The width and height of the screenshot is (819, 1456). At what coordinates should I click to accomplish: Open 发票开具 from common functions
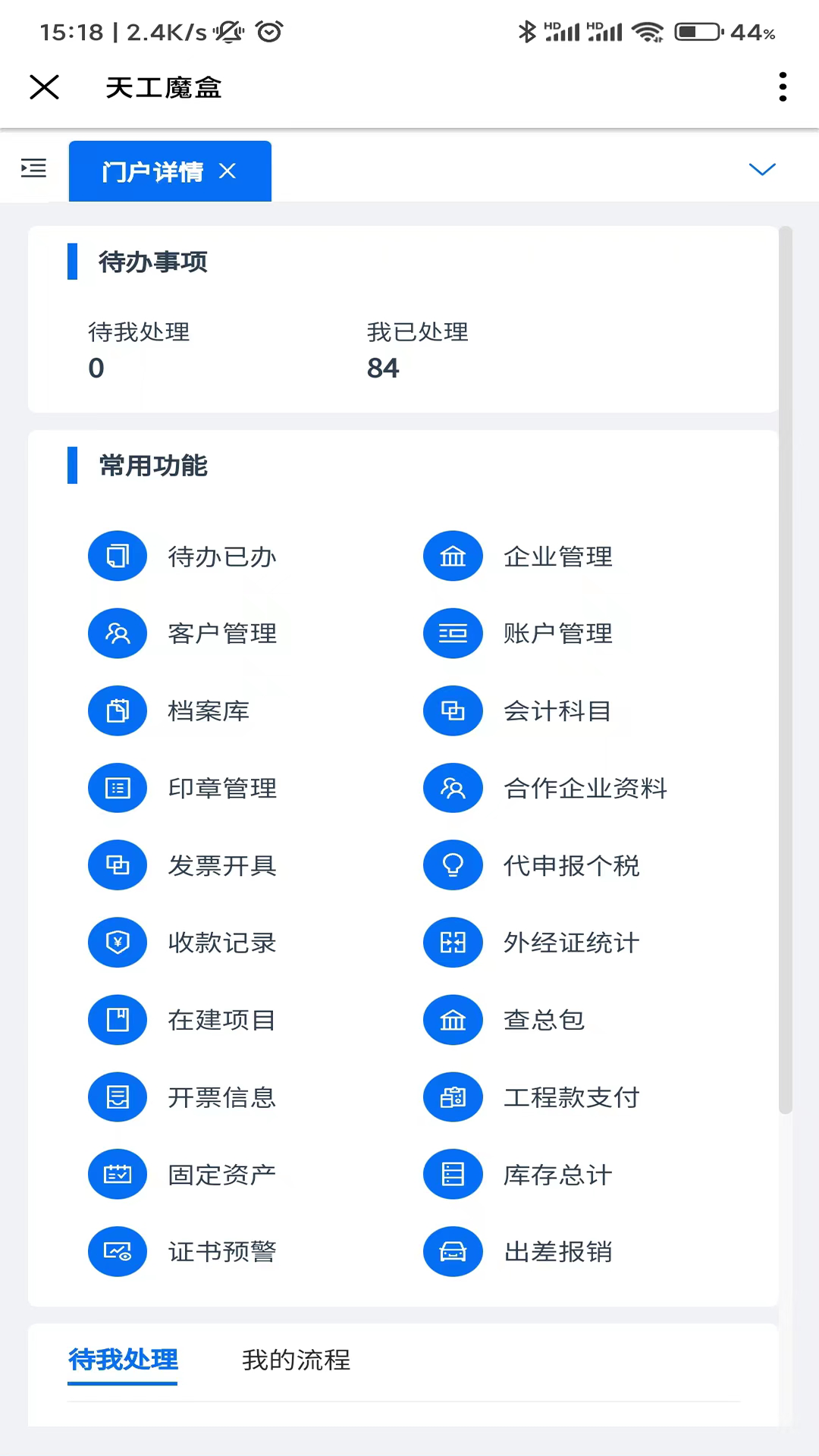[x=118, y=865]
